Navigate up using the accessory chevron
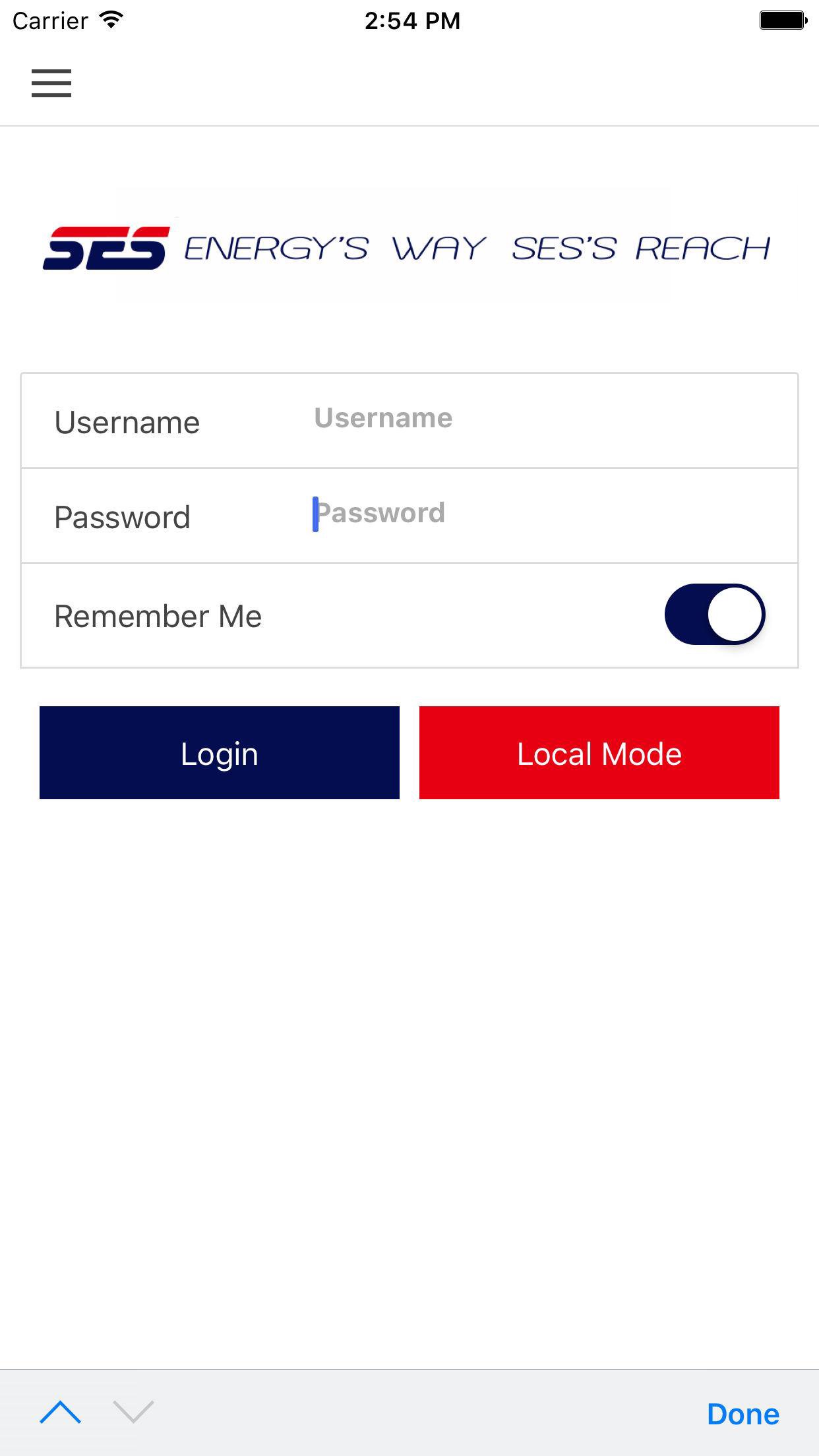This screenshot has width=819, height=1456. pyautogui.click(x=62, y=1414)
